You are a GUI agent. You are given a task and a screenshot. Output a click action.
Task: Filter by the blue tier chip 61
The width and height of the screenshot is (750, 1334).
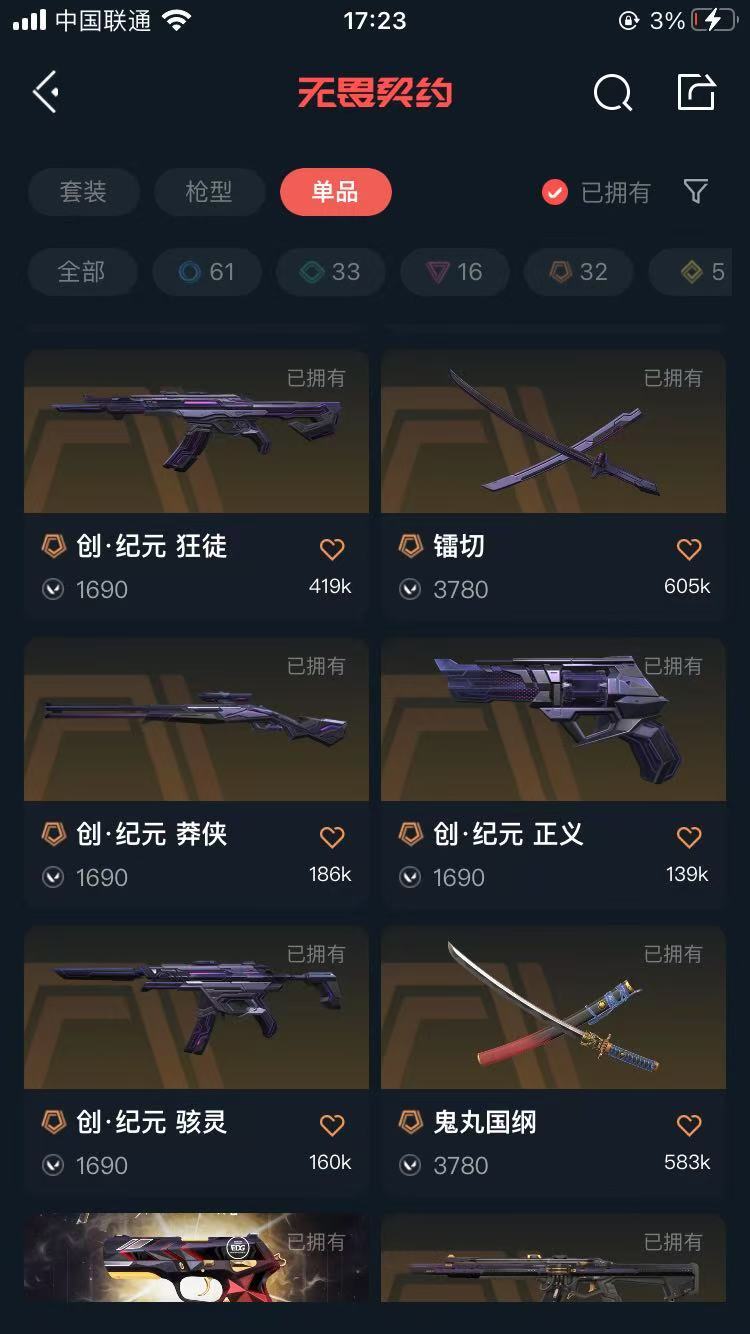[x=207, y=272]
